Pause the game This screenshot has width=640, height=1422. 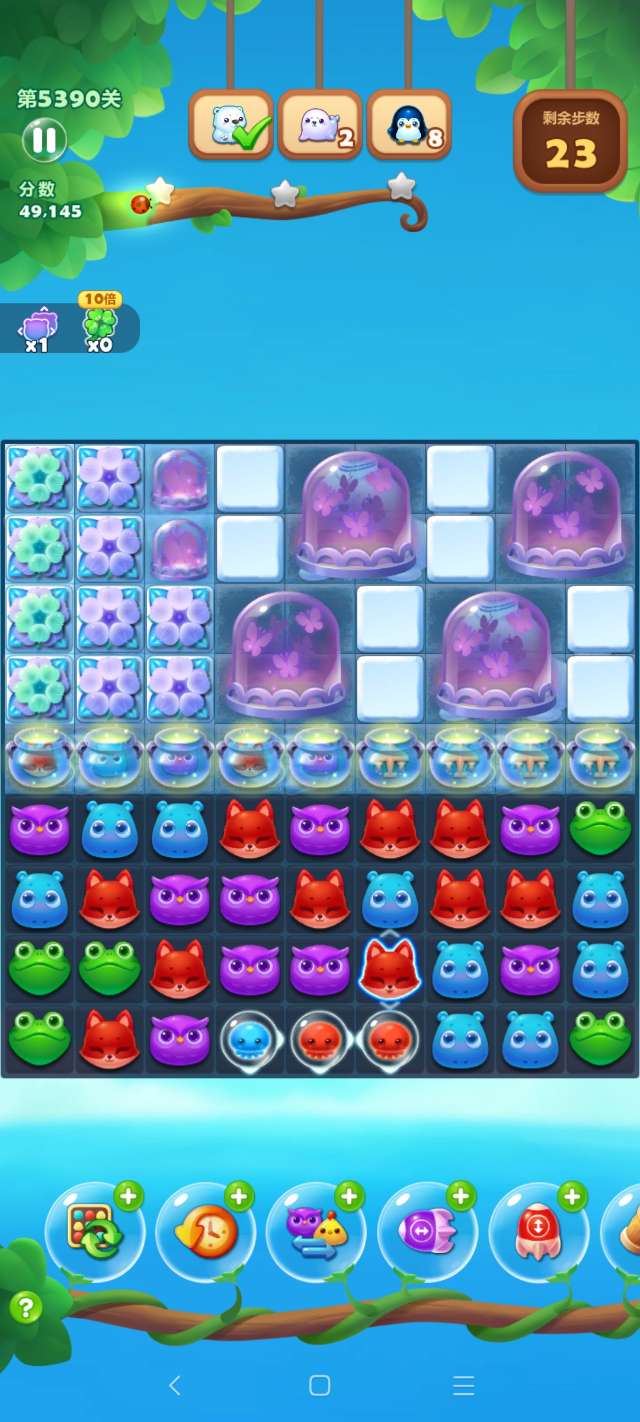click(x=44, y=140)
